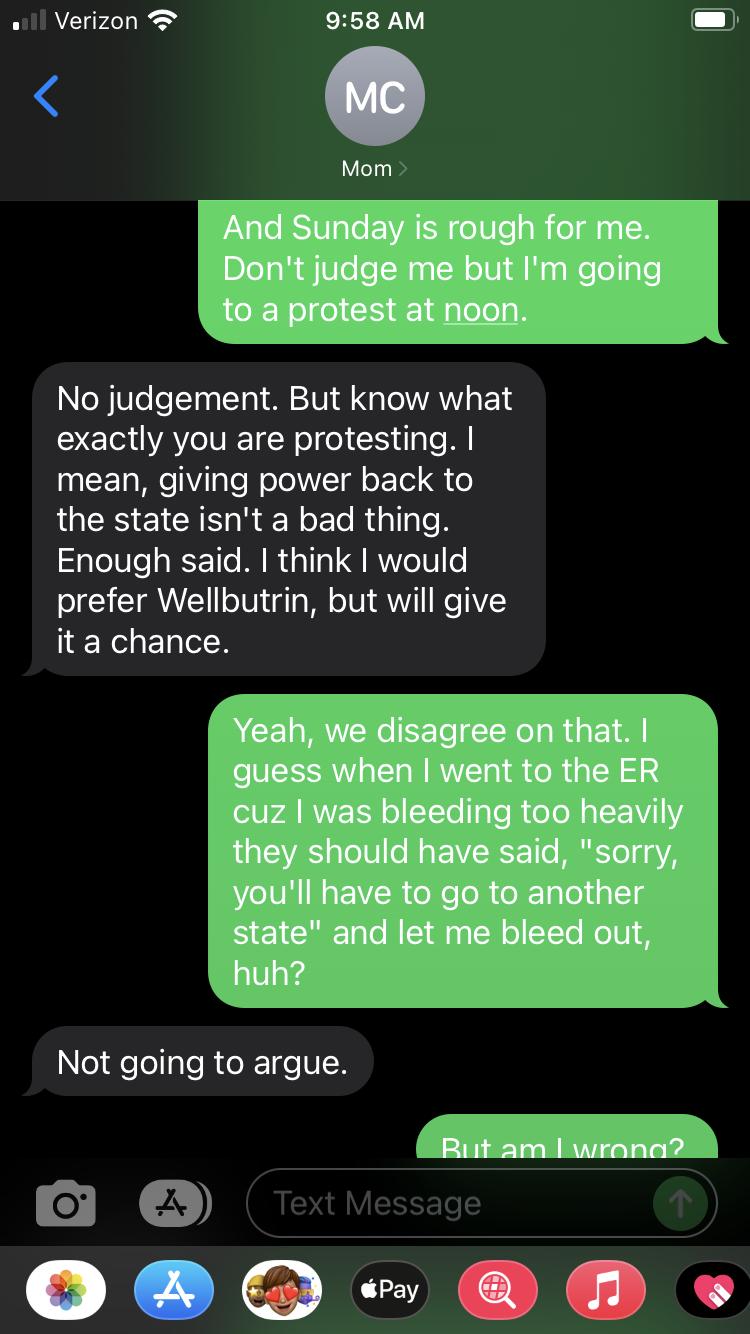Go back to the conversations list

point(46,97)
